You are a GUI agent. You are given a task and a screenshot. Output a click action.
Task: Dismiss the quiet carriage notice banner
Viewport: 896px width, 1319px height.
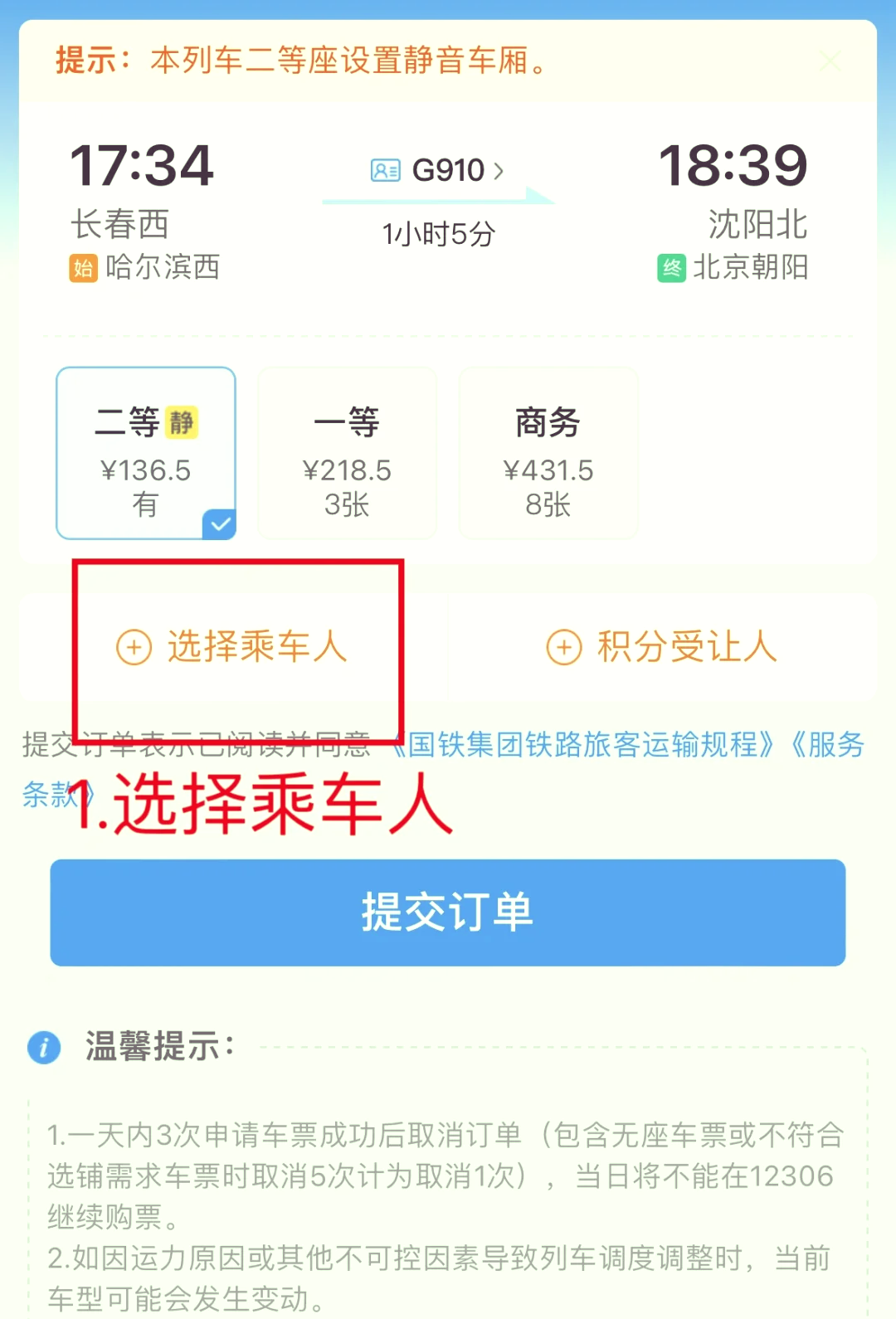(830, 61)
